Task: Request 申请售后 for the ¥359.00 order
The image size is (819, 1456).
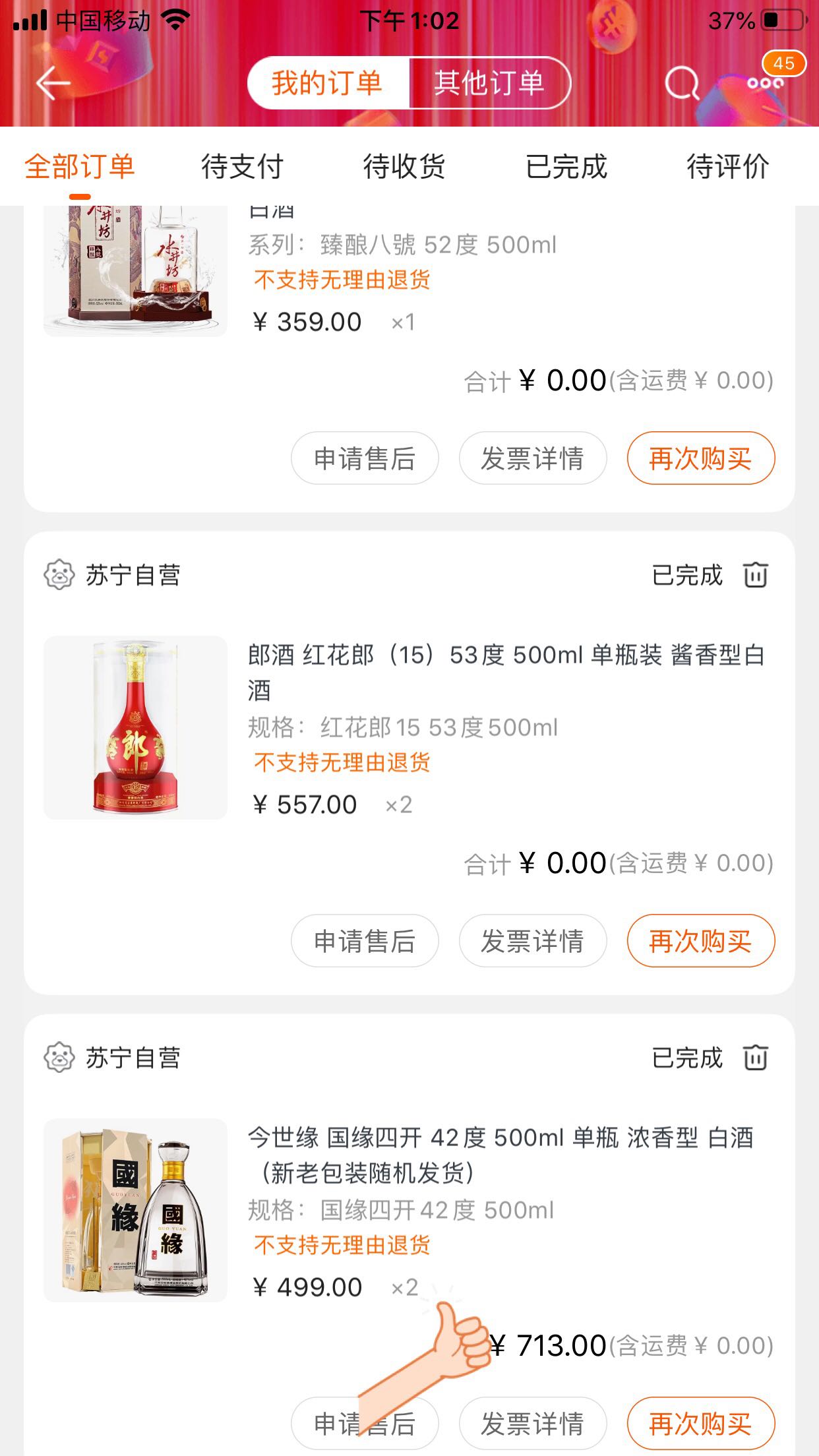Action: (365, 458)
